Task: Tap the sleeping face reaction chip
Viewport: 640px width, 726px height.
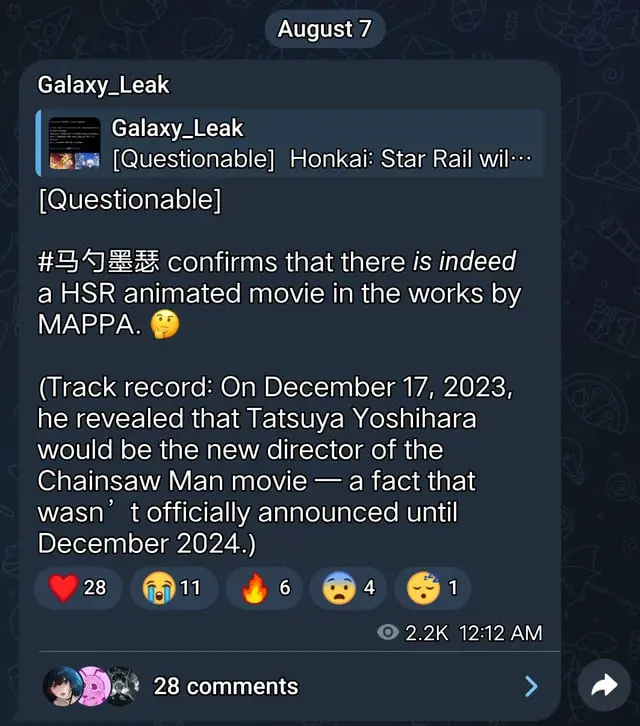Action: [x=433, y=588]
